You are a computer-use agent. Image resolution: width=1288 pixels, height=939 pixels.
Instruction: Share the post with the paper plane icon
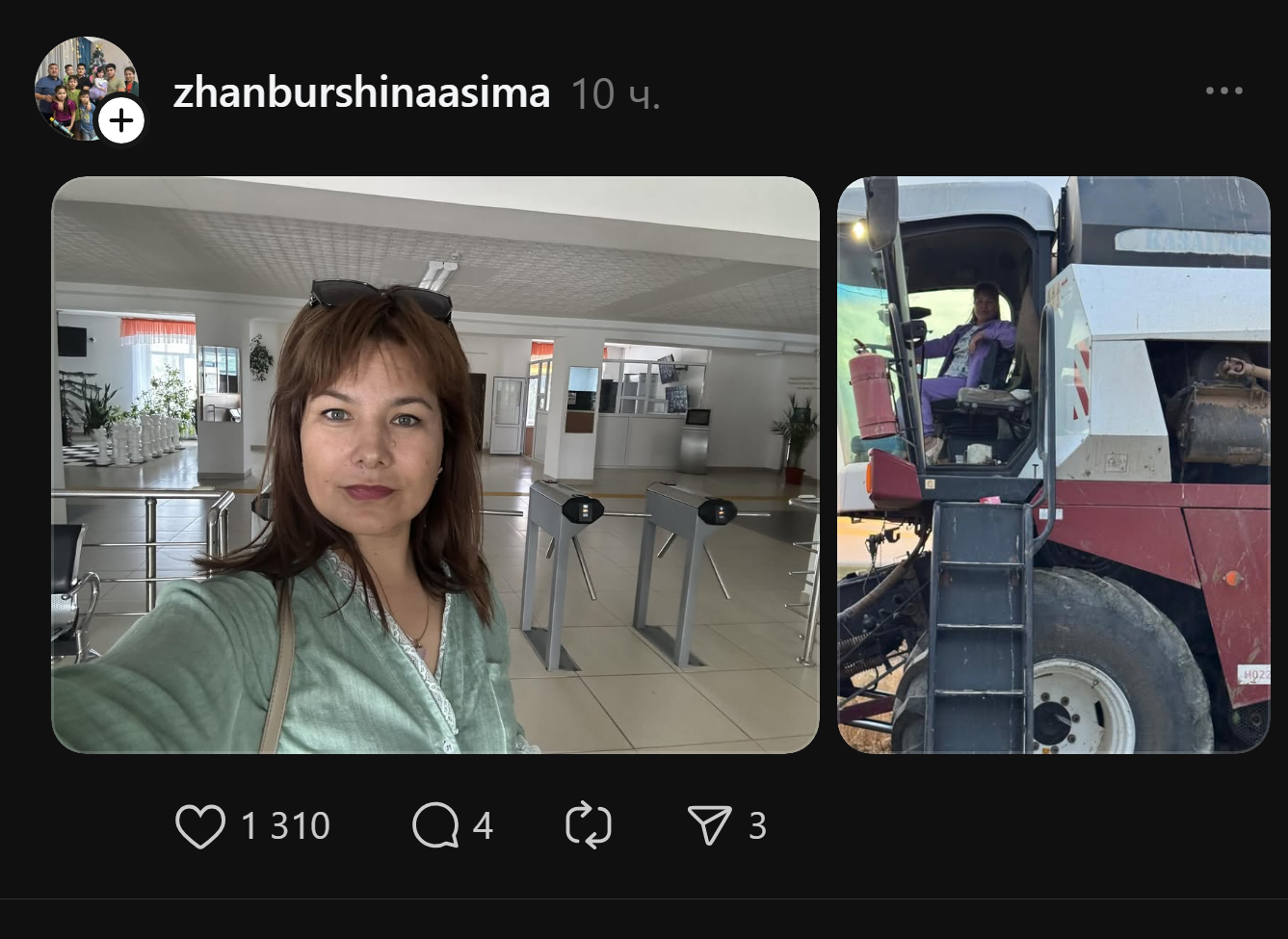709,826
